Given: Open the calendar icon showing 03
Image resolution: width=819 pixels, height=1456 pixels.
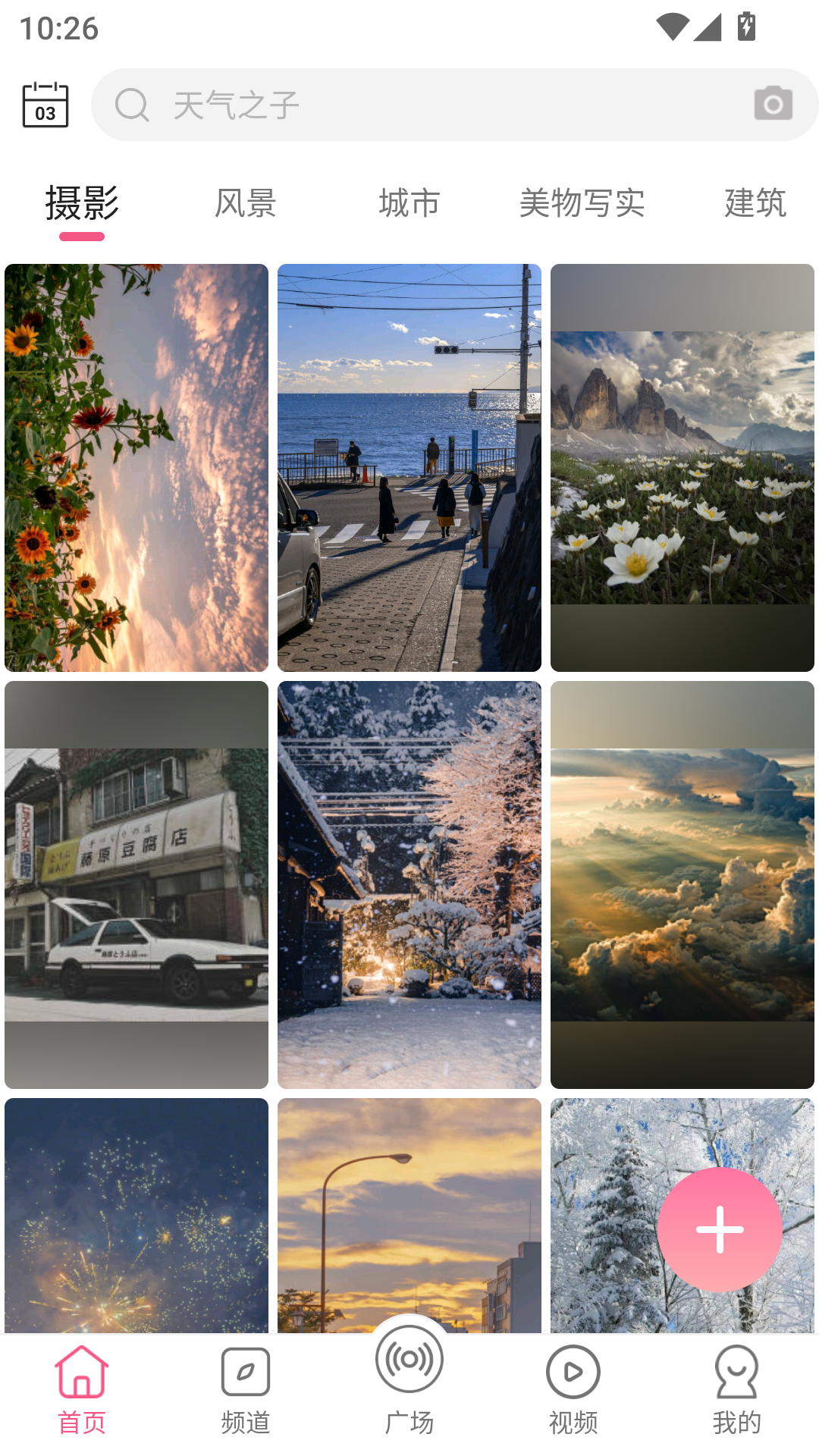Looking at the screenshot, I should point(45,105).
